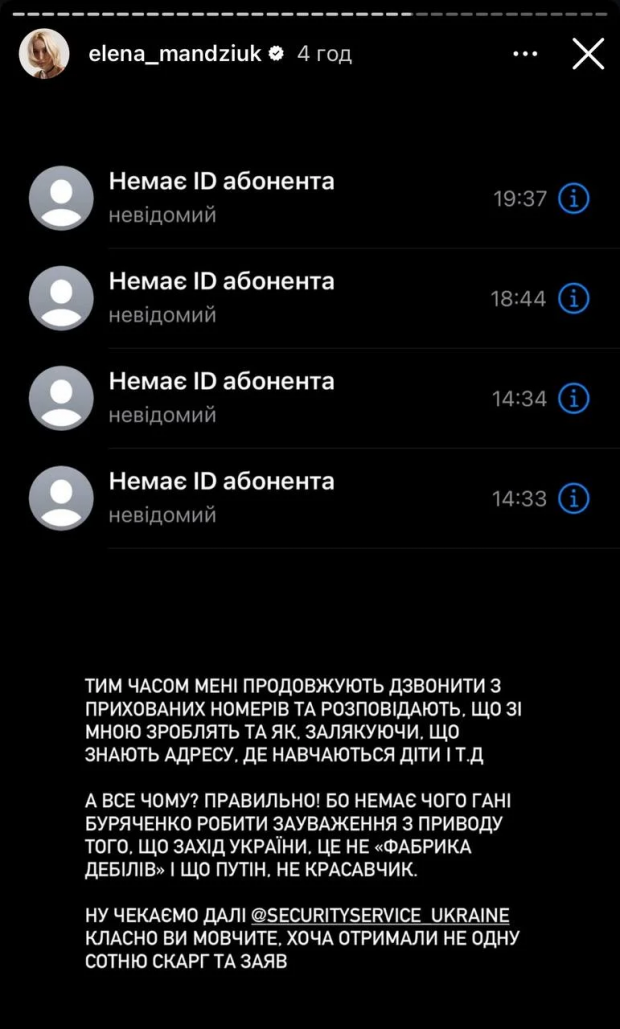
Task: Open the story's three-dot options menu
Action: point(525,54)
